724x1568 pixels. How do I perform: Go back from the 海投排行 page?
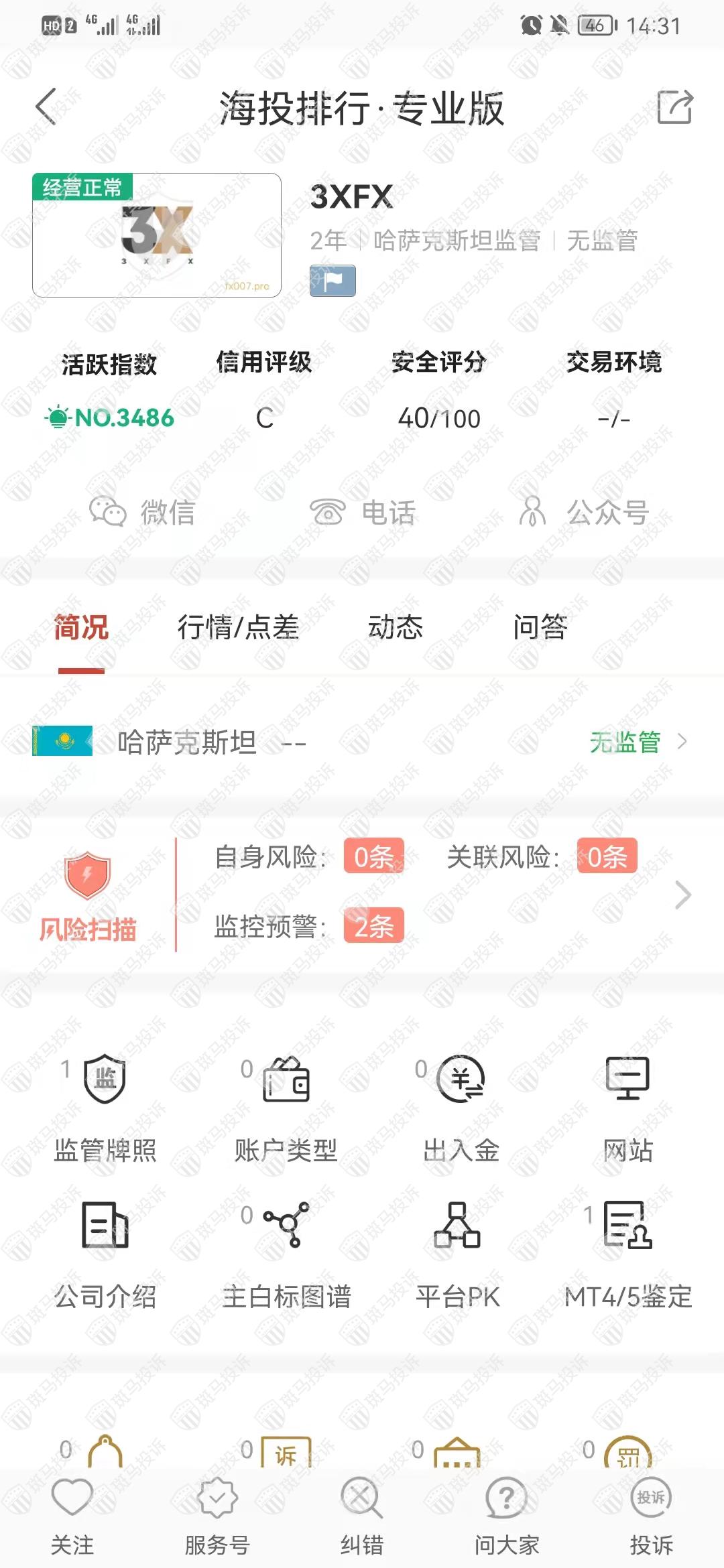tap(46, 107)
